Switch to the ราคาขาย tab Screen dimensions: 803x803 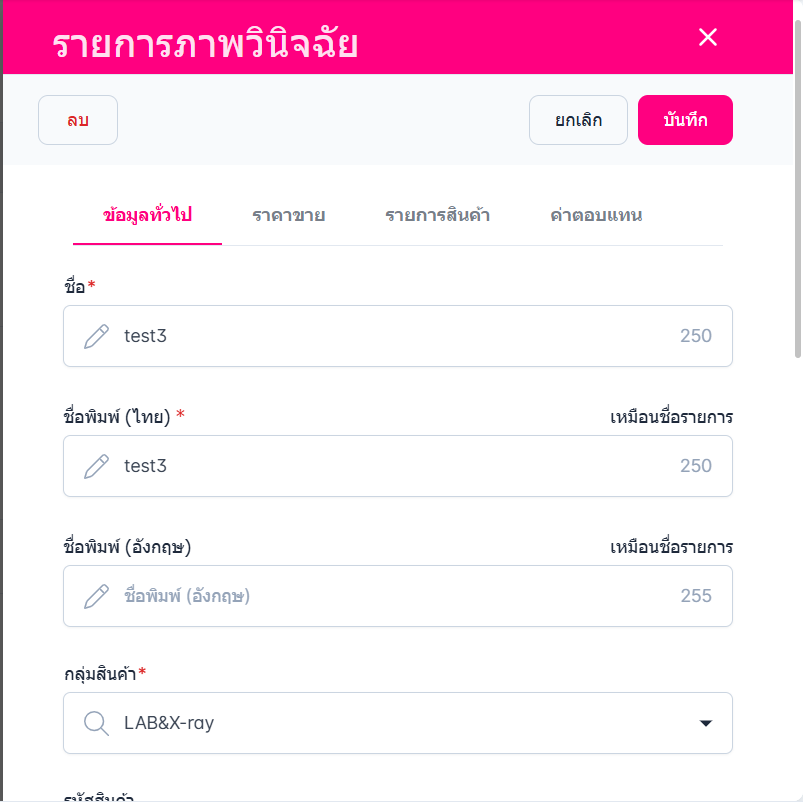click(288, 215)
